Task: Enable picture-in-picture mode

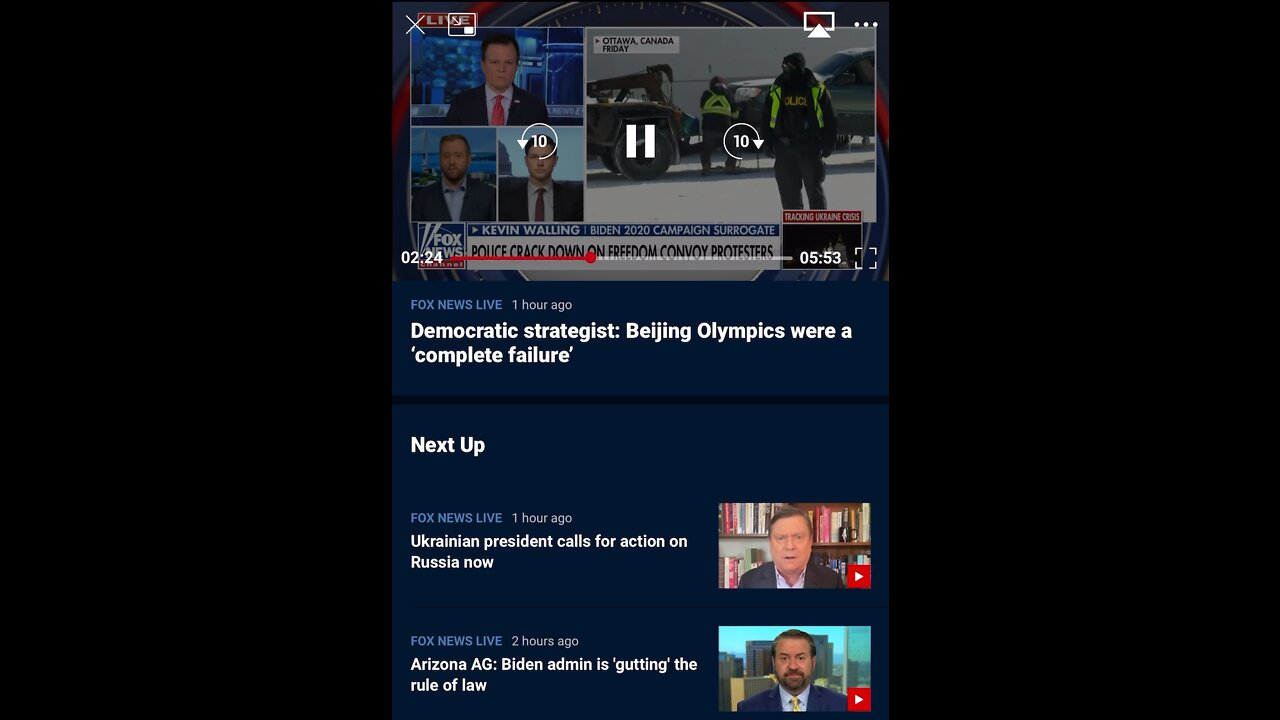Action: pos(462,24)
